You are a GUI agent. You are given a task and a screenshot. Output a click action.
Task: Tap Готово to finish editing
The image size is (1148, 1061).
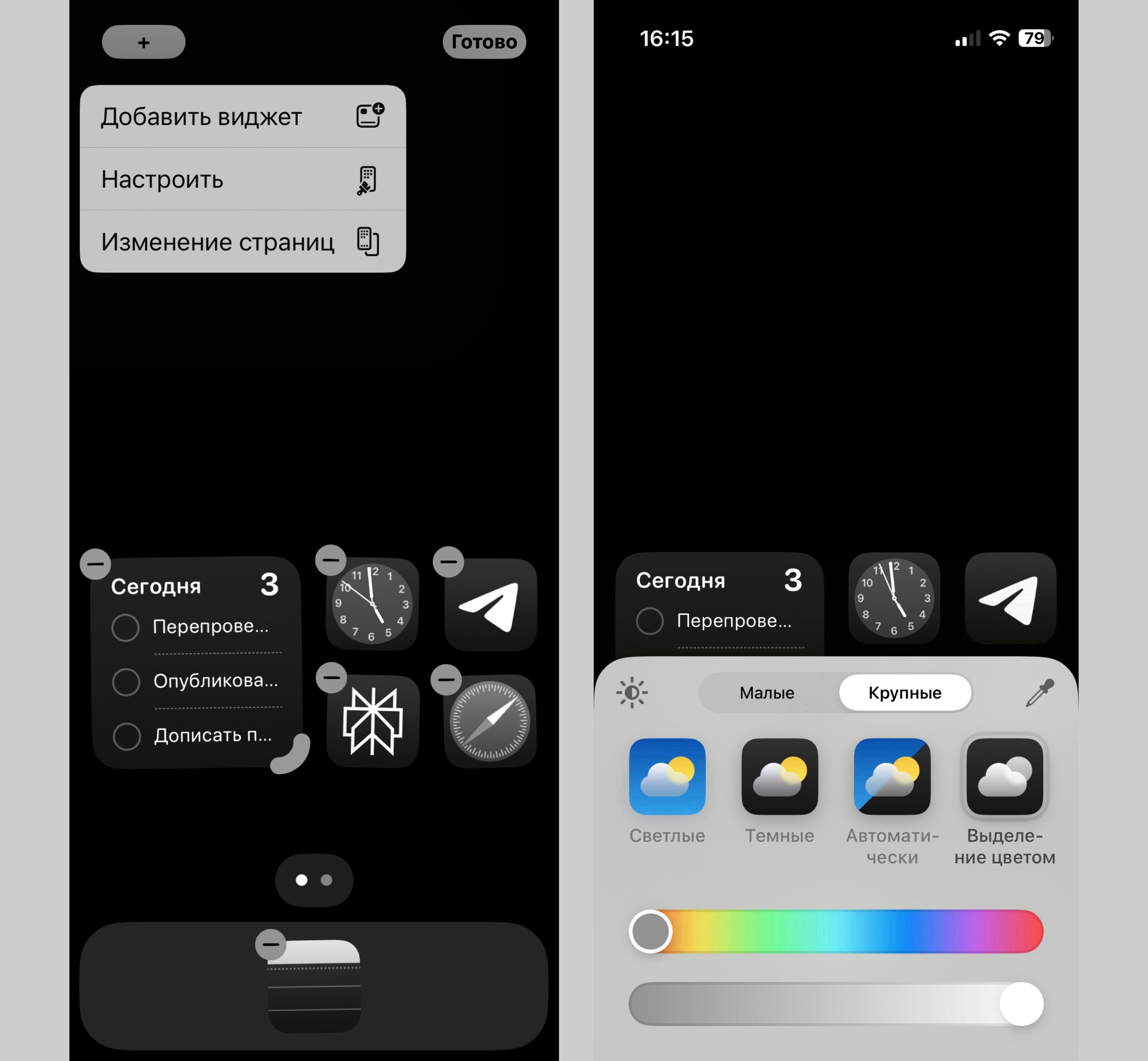point(484,42)
